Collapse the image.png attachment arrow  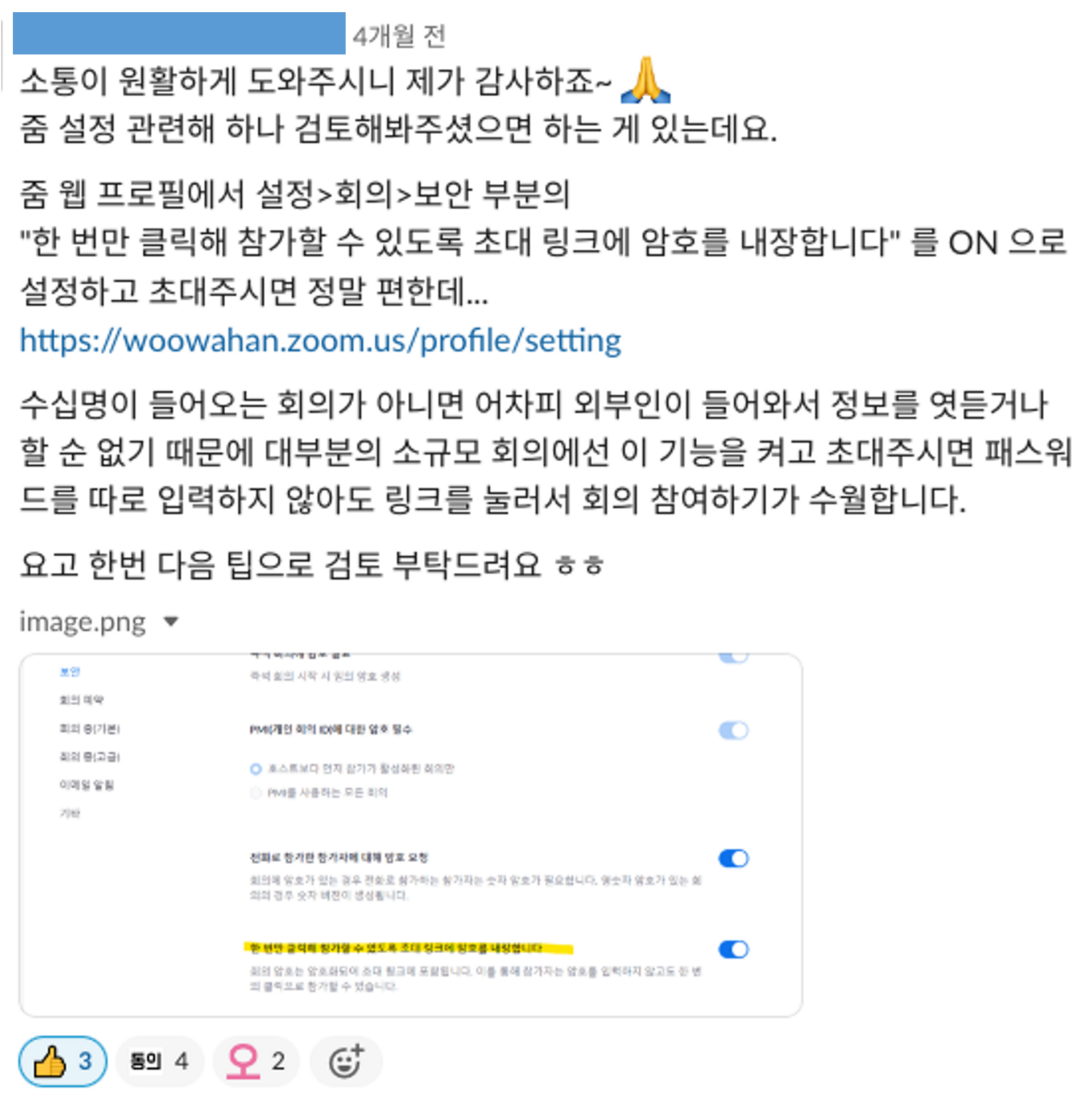[171, 621]
